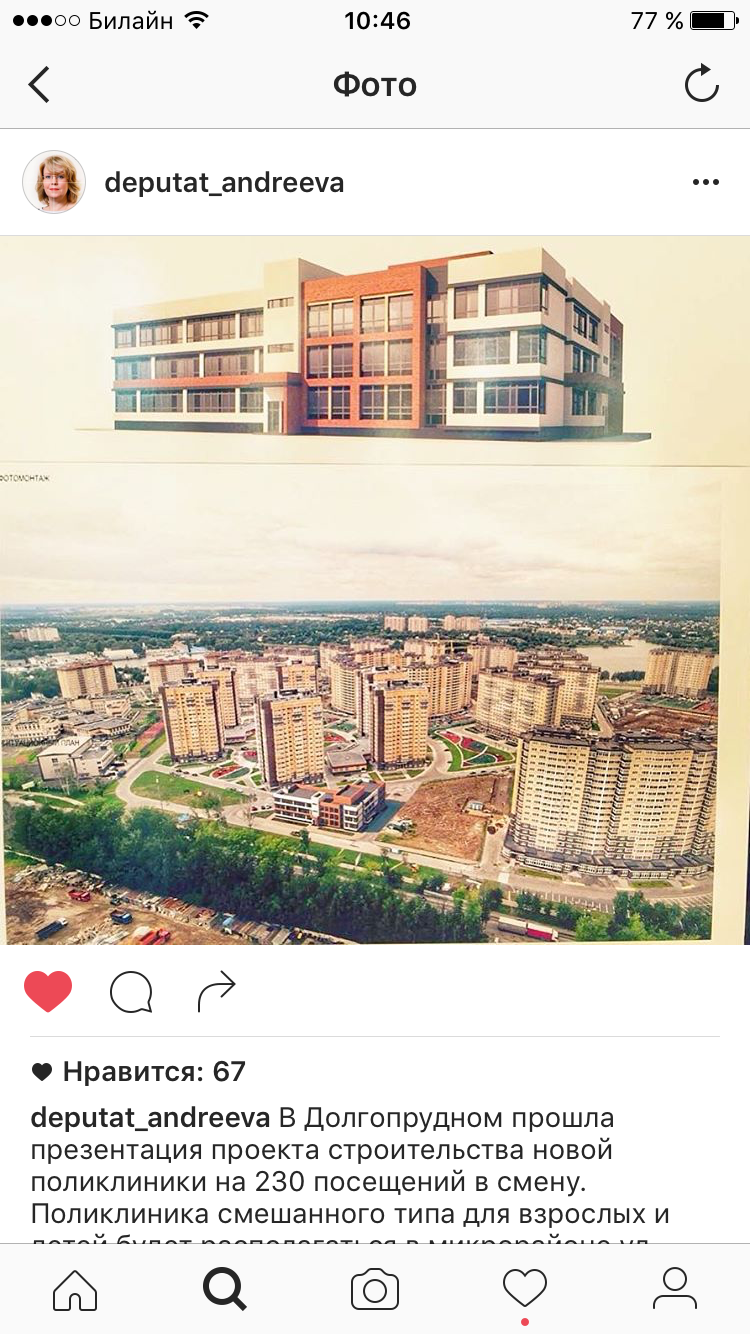Open the camera tab
This screenshot has height=1334, width=750.
tap(375, 1289)
